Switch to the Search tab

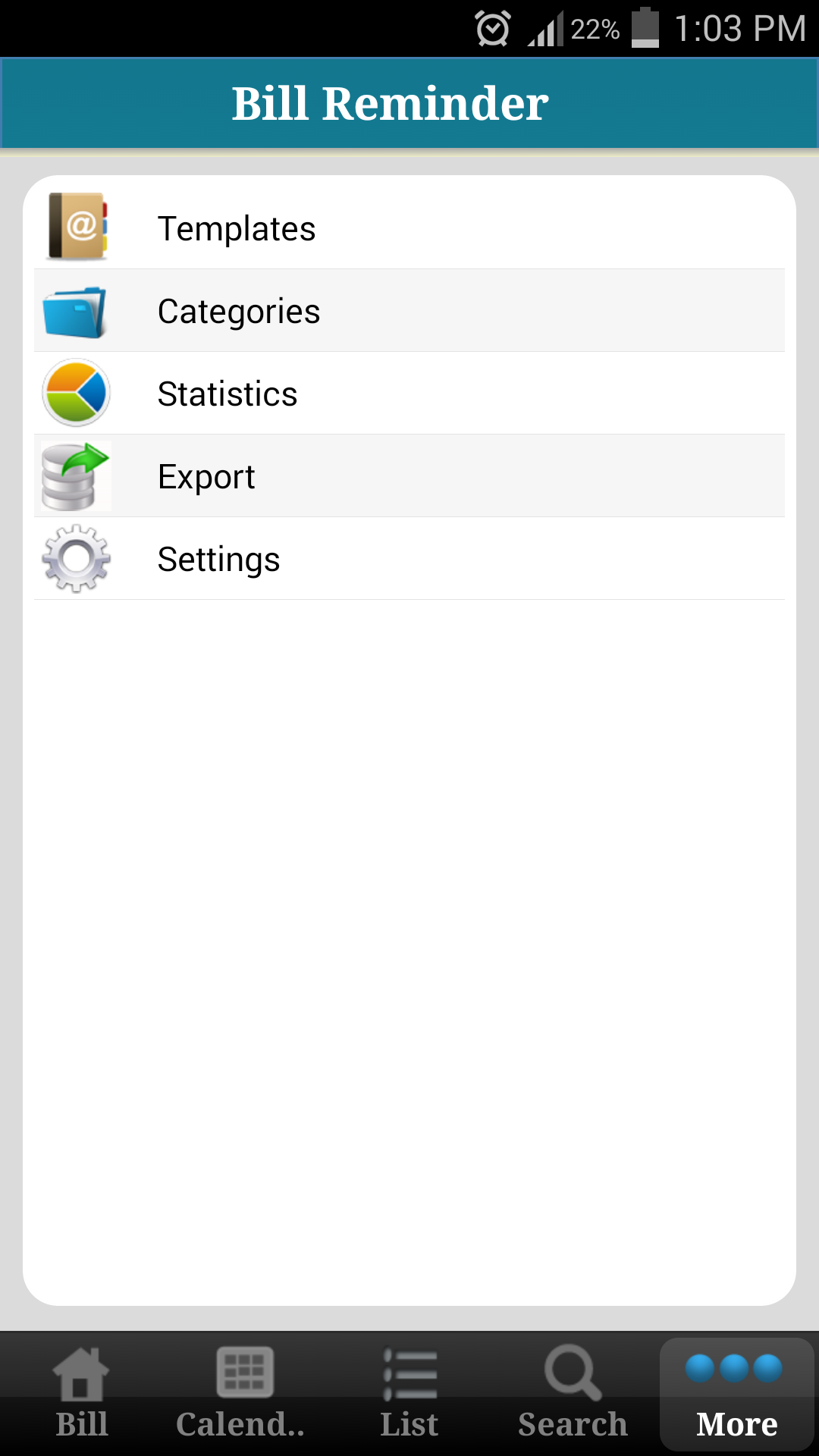571,1395
